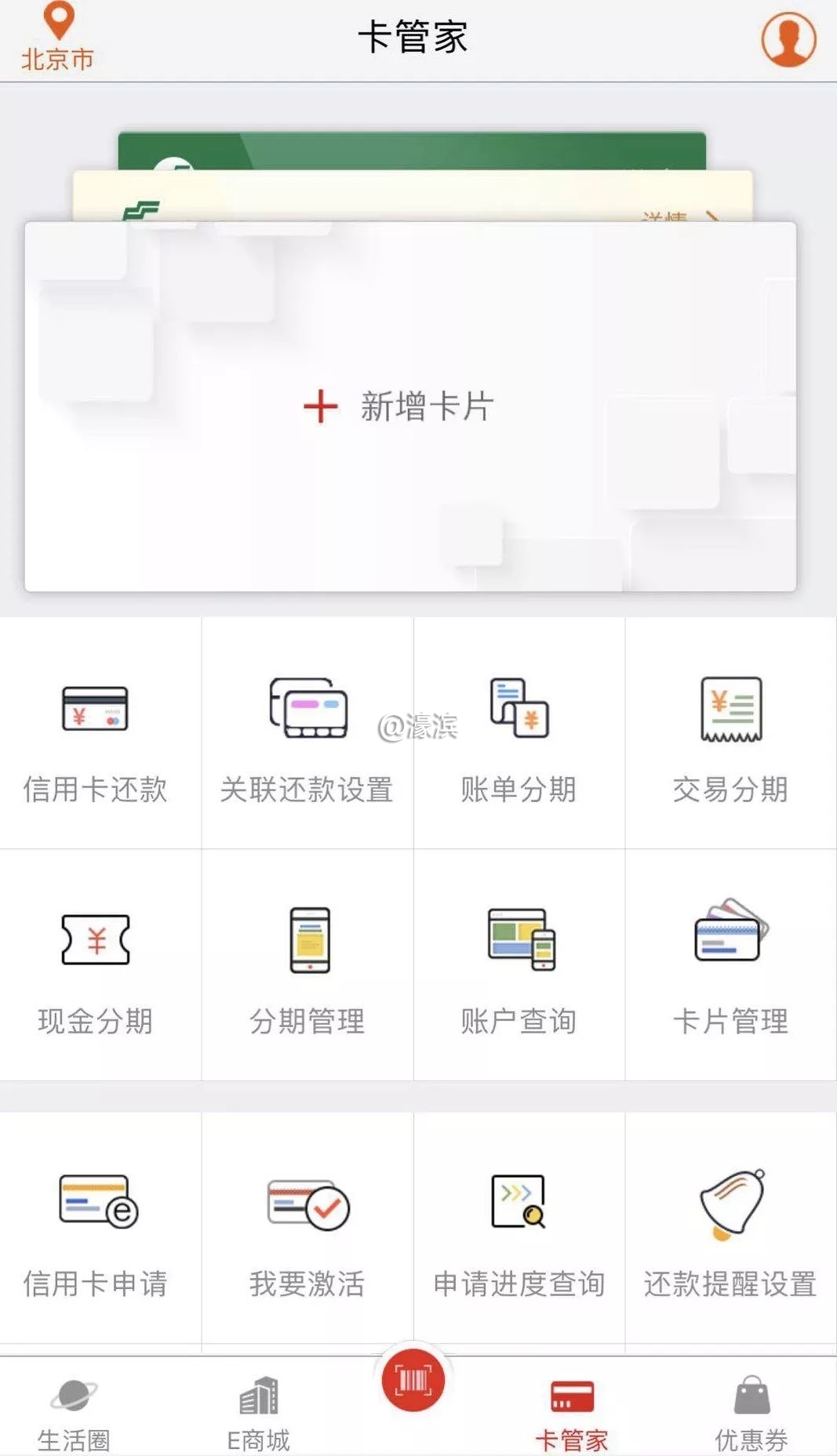Switch to the 优惠券 tab
Image resolution: width=837 pixels, height=1456 pixels.
[751, 1413]
